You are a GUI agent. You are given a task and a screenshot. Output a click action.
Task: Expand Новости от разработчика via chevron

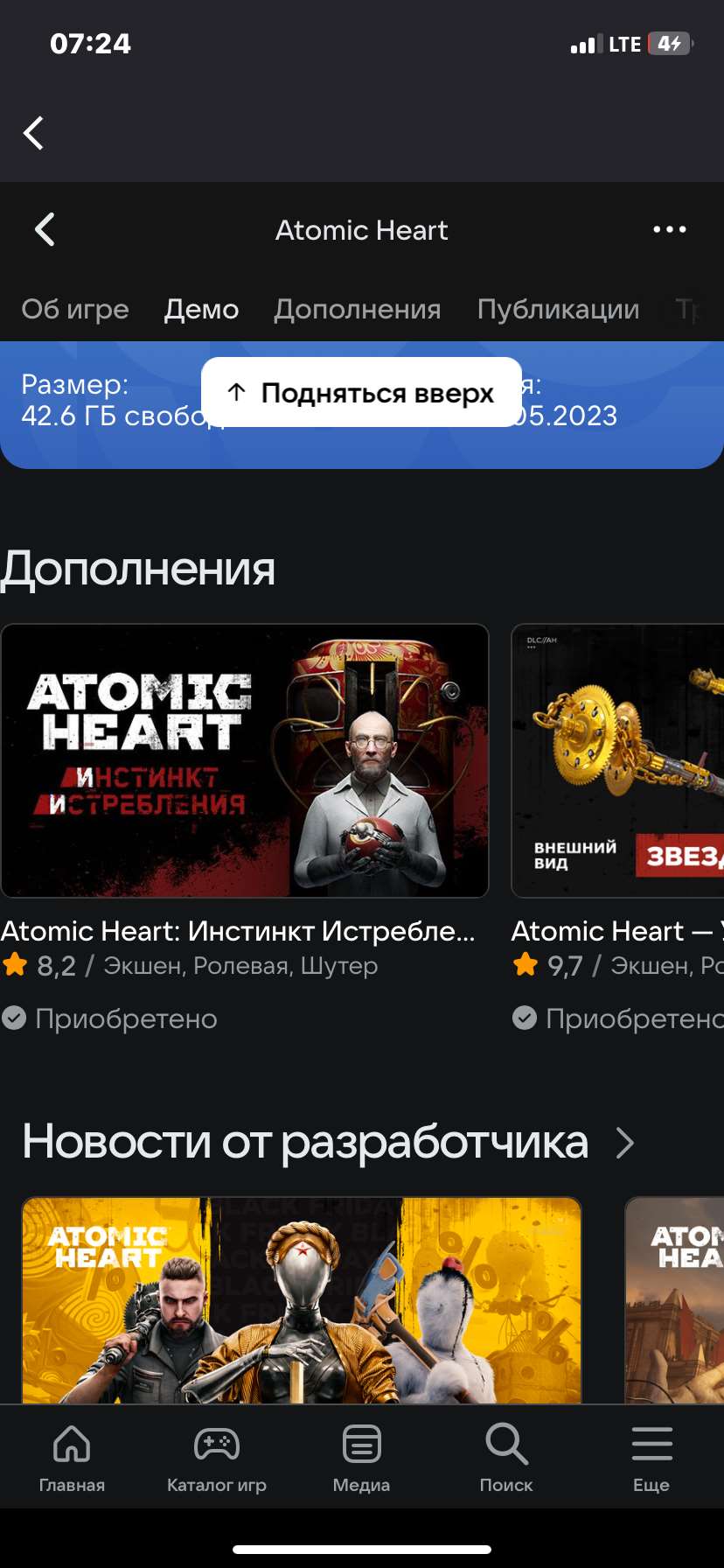[x=624, y=1142]
